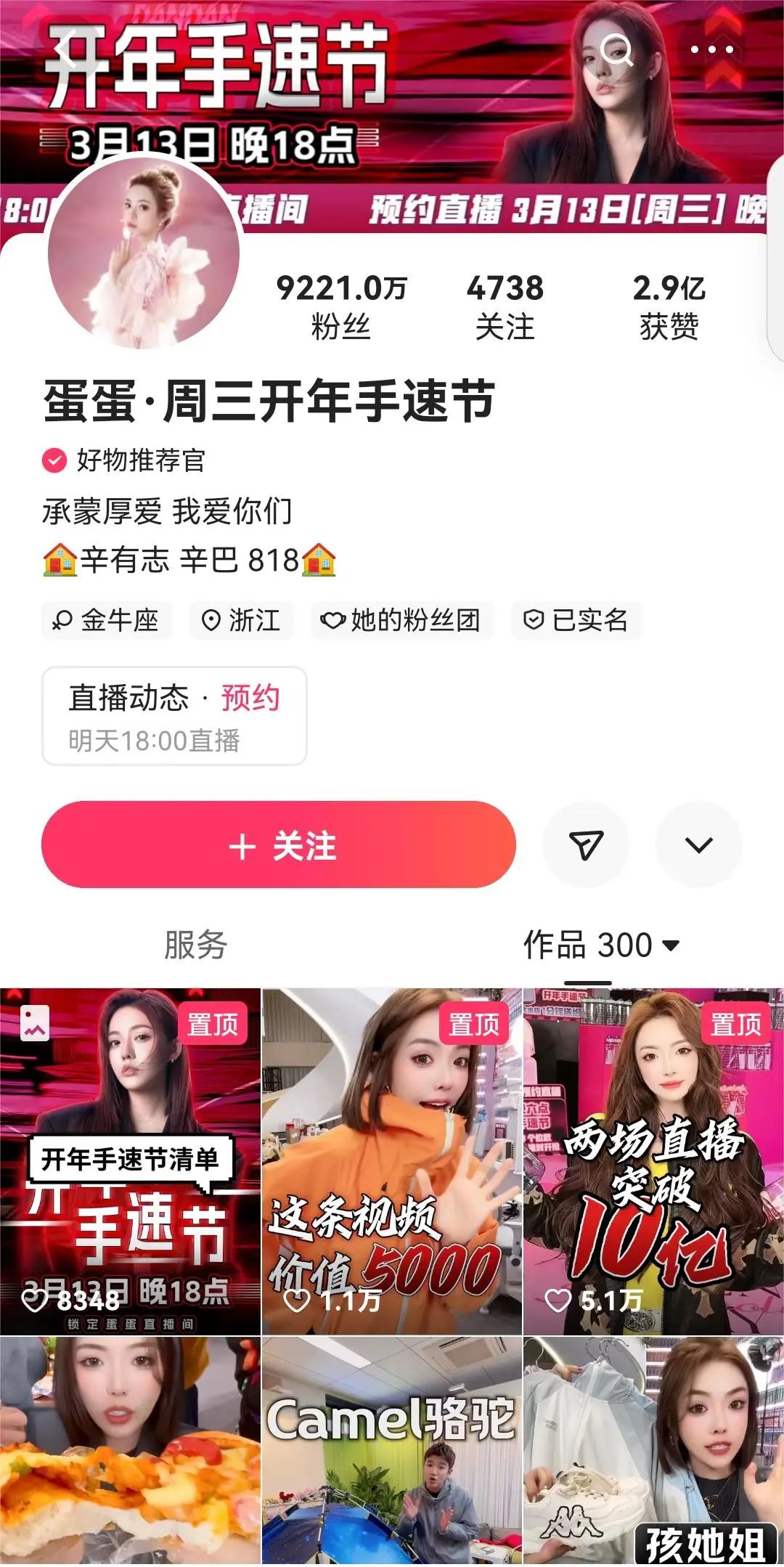784x1567 pixels.
Task: View the 4738 关注 following list
Action: (x=505, y=306)
